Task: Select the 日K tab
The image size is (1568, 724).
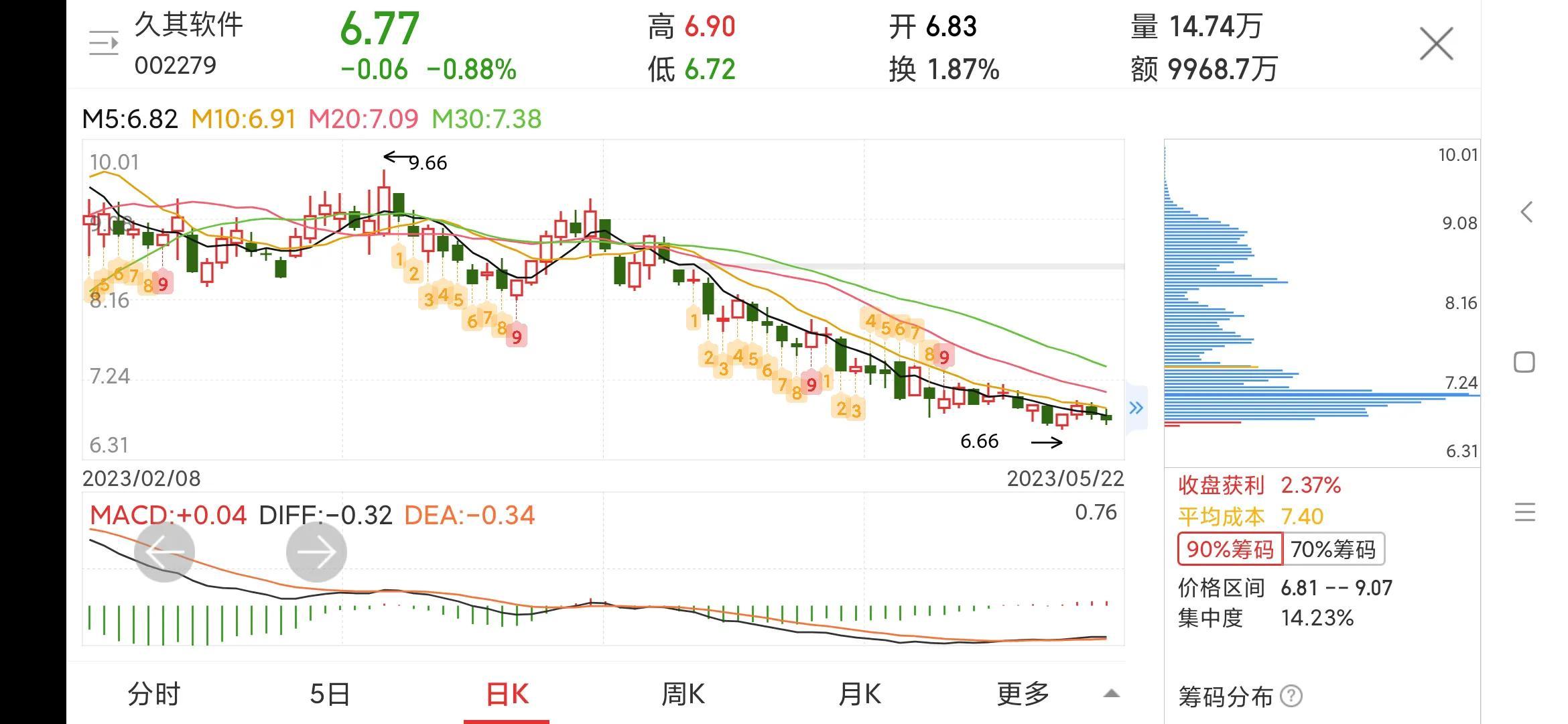Action: click(x=507, y=694)
